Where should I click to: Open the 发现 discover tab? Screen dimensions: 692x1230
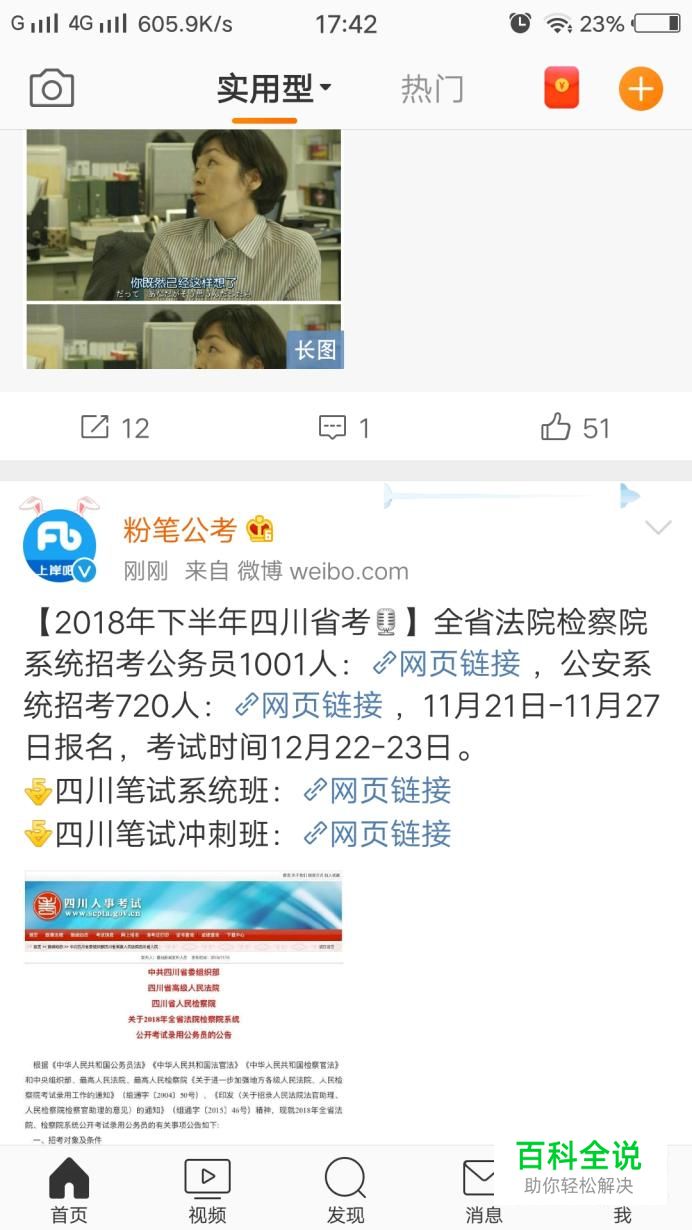[x=345, y=1190]
